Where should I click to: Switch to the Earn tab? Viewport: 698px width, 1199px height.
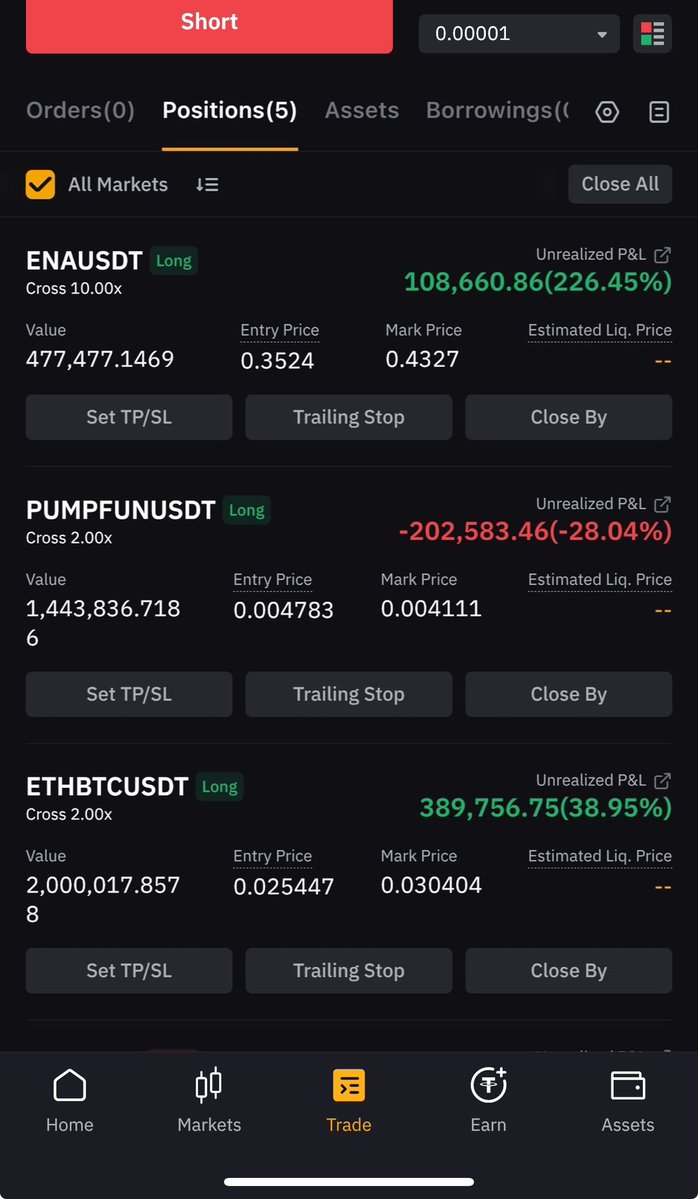click(488, 1100)
